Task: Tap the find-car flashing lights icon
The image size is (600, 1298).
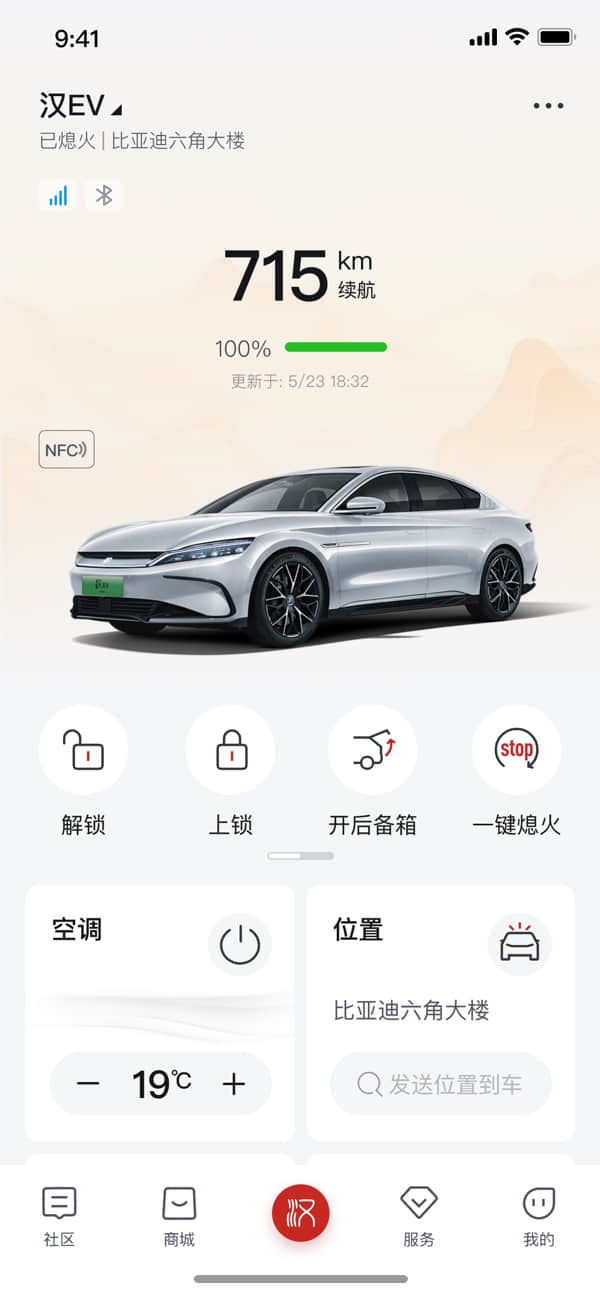Action: pyautogui.click(x=519, y=944)
